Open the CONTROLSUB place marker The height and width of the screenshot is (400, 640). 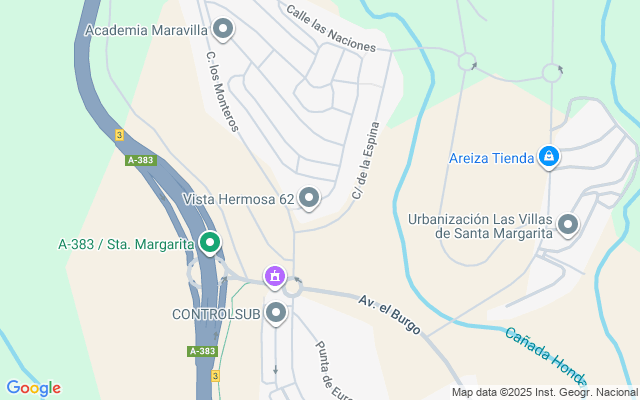coord(276,313)
